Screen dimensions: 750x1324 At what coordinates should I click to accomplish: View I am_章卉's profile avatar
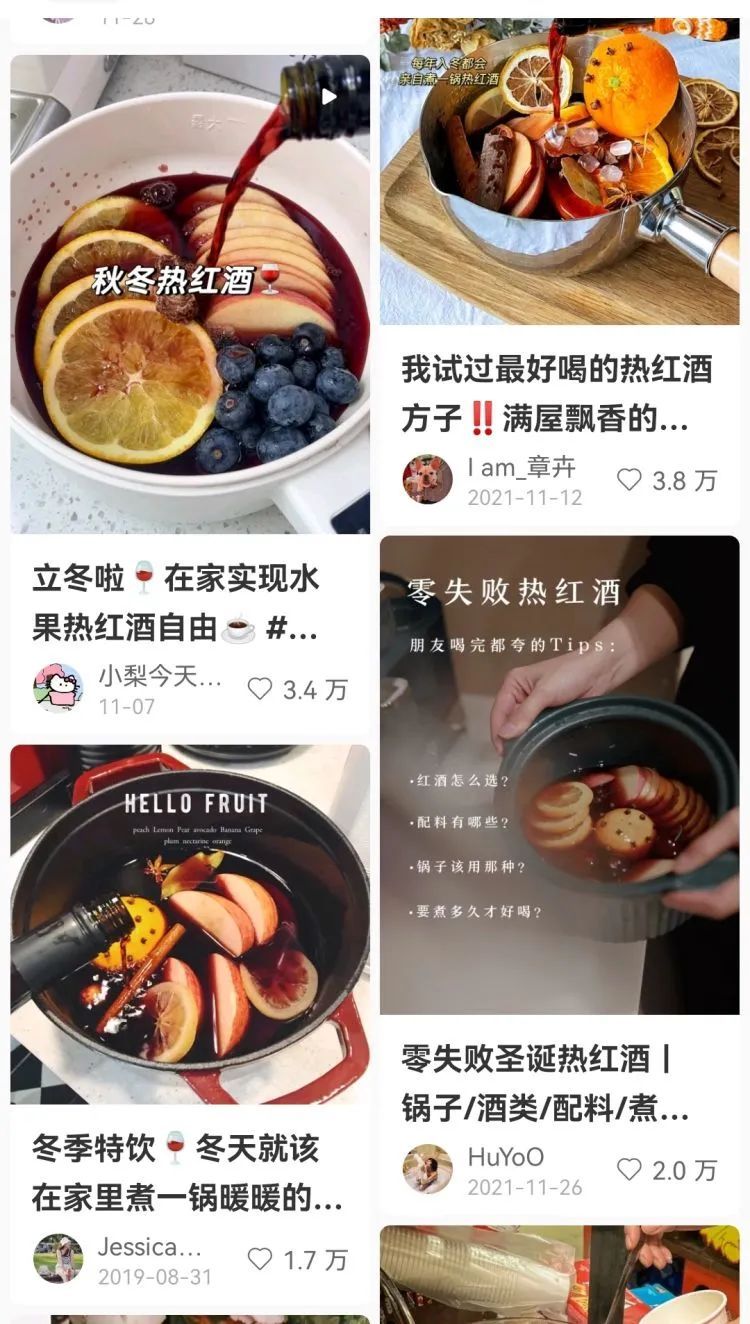coord(428,480)
